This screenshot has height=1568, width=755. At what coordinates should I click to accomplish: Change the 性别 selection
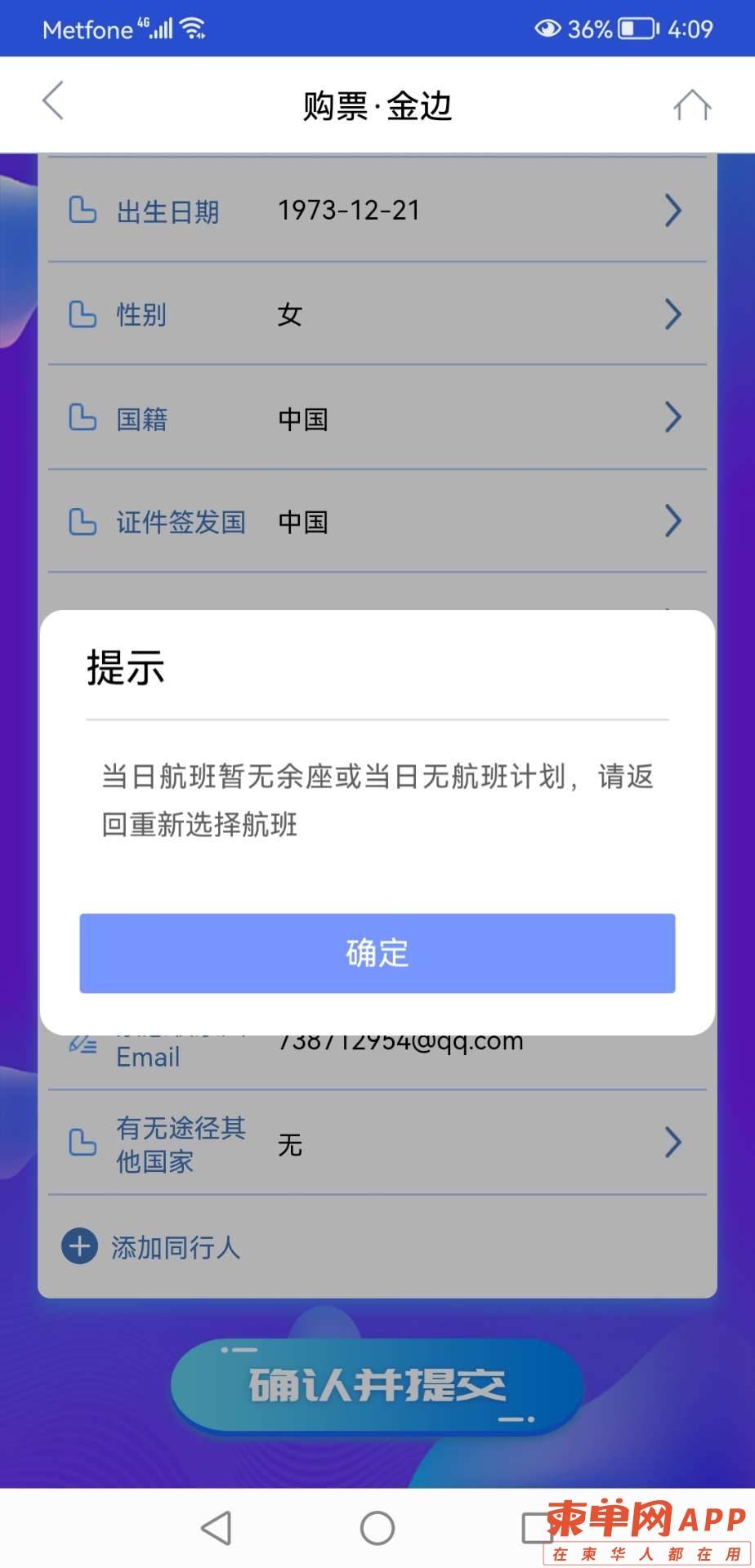click(x=377, y=314)
